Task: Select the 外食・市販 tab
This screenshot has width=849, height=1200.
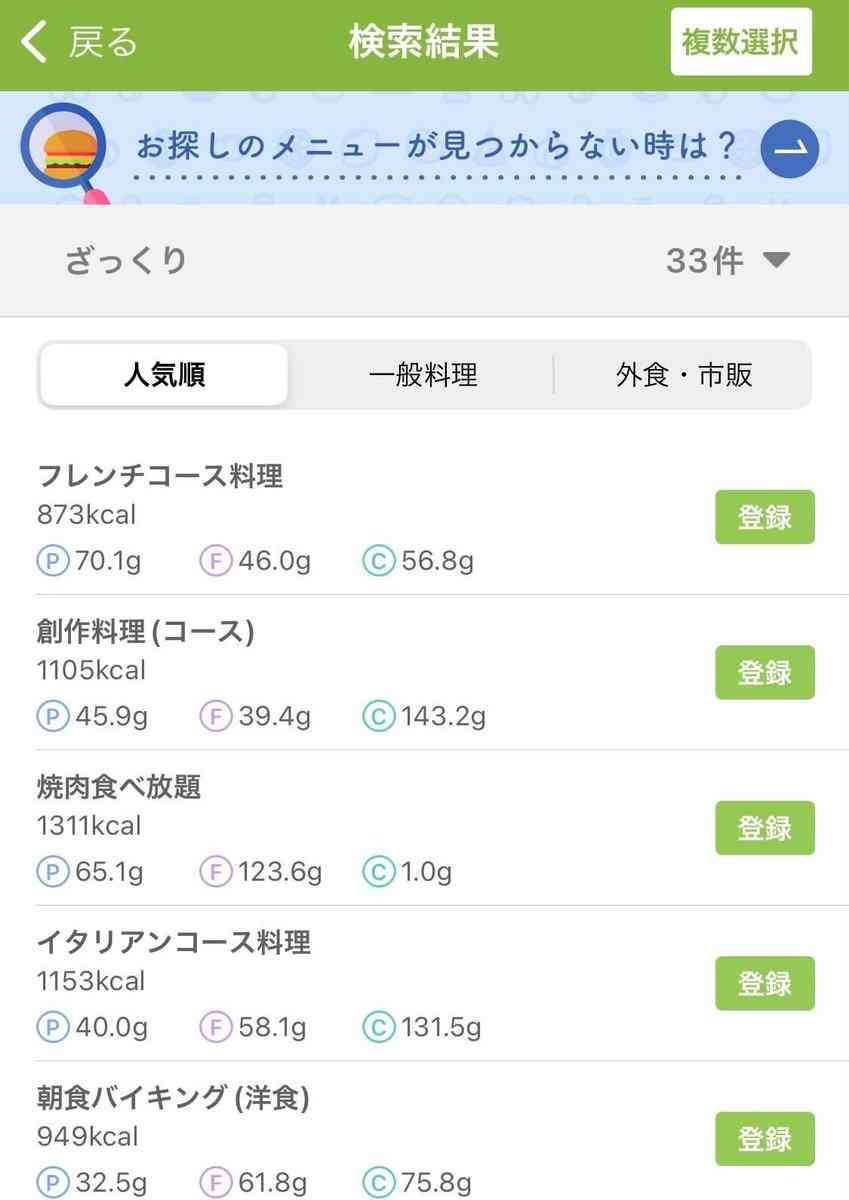Action: [x=684, y=376]
